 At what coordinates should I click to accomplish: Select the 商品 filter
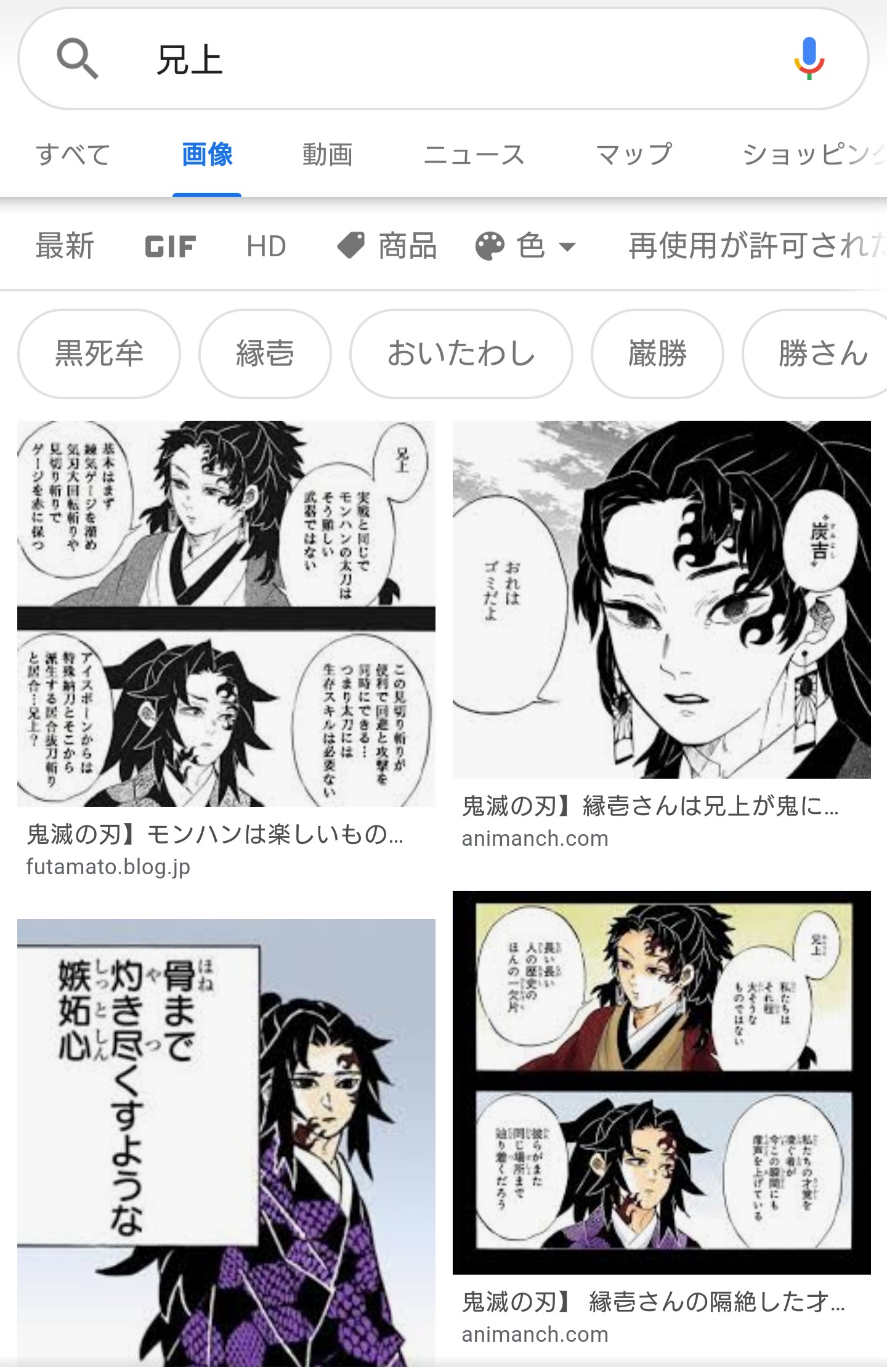point(387,246)
